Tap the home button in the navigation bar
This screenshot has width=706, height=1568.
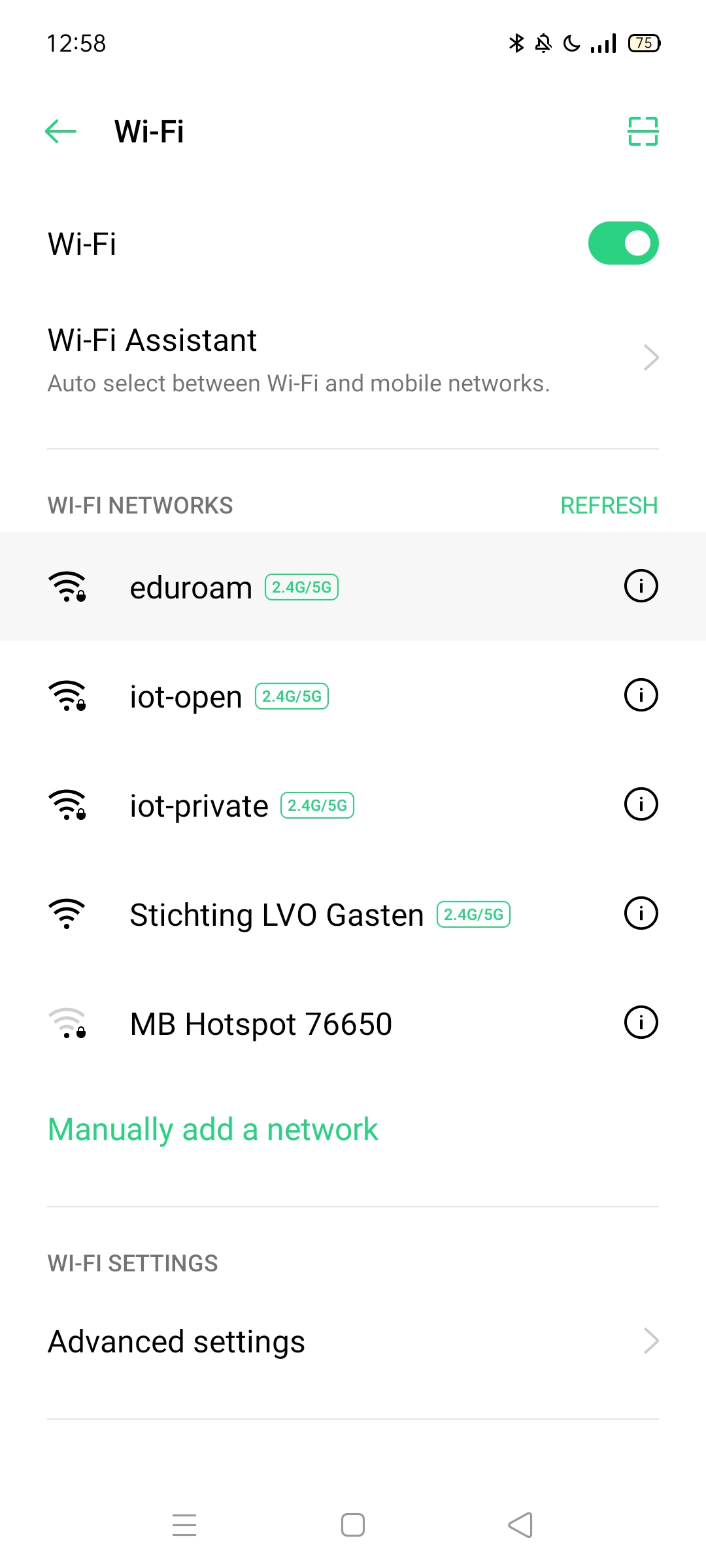click(353, 1524)
